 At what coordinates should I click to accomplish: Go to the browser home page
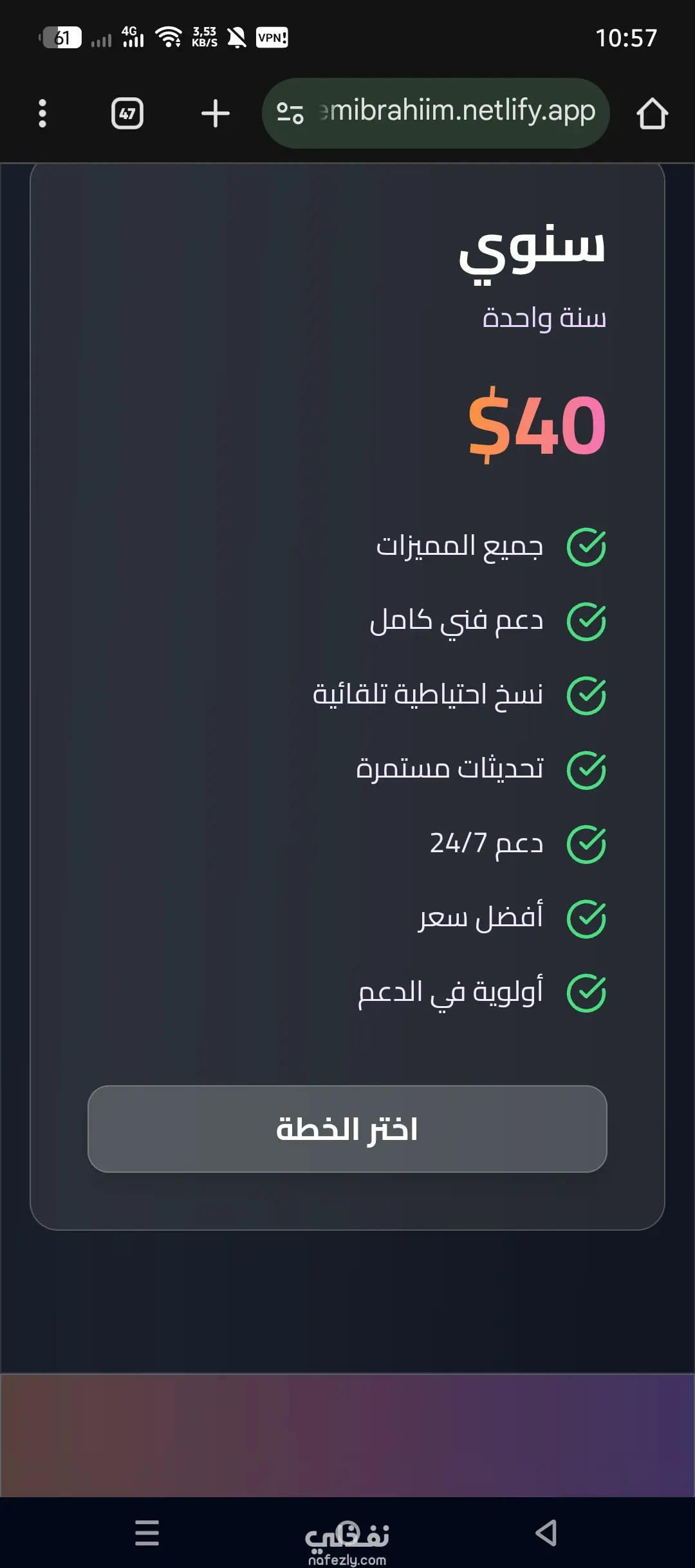click(x=652, y=114)
